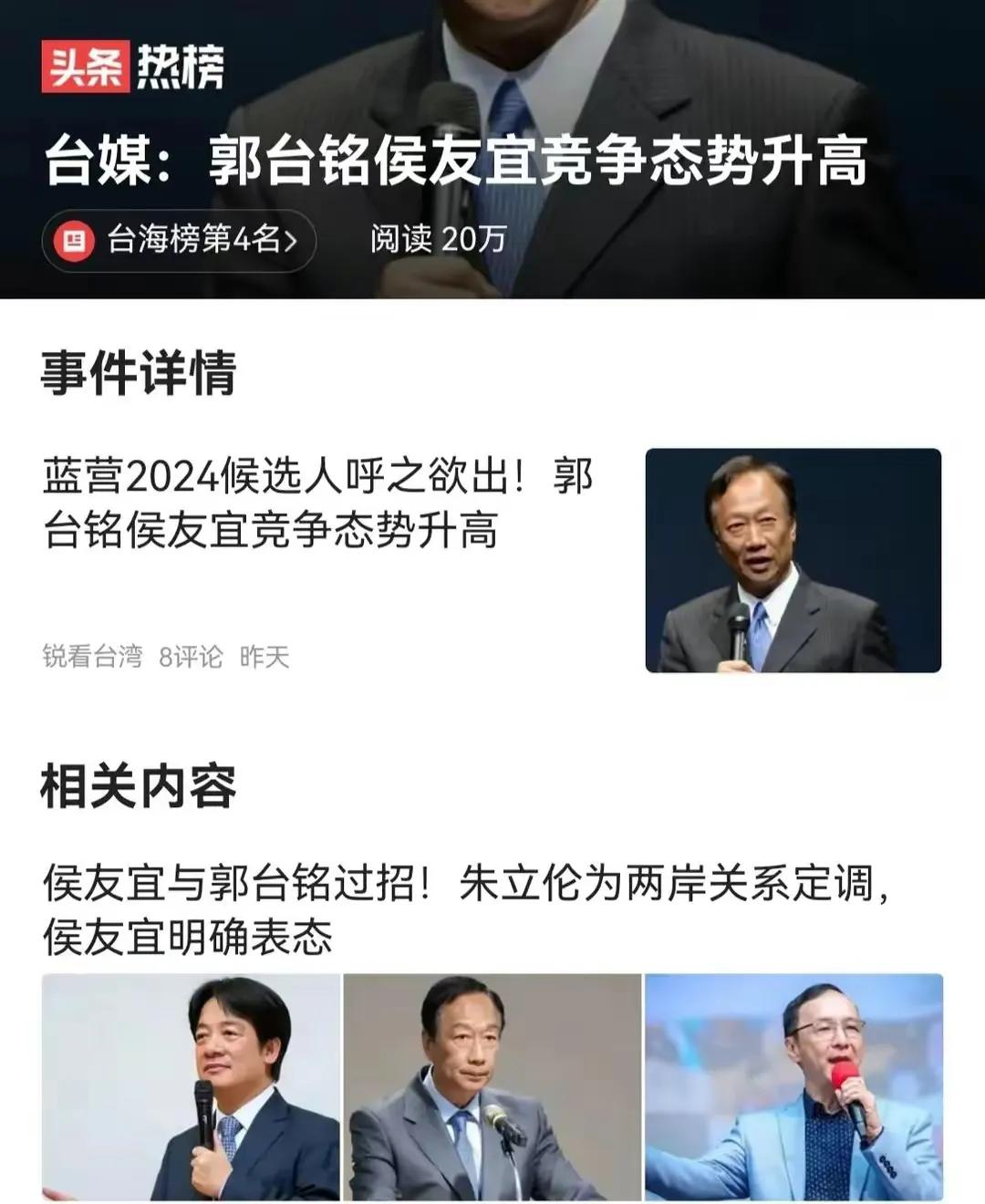Toggle the 台海榜第4名 ranking badge
Image resolution: width=985 pixels, height=1204 pixels.
178,240
